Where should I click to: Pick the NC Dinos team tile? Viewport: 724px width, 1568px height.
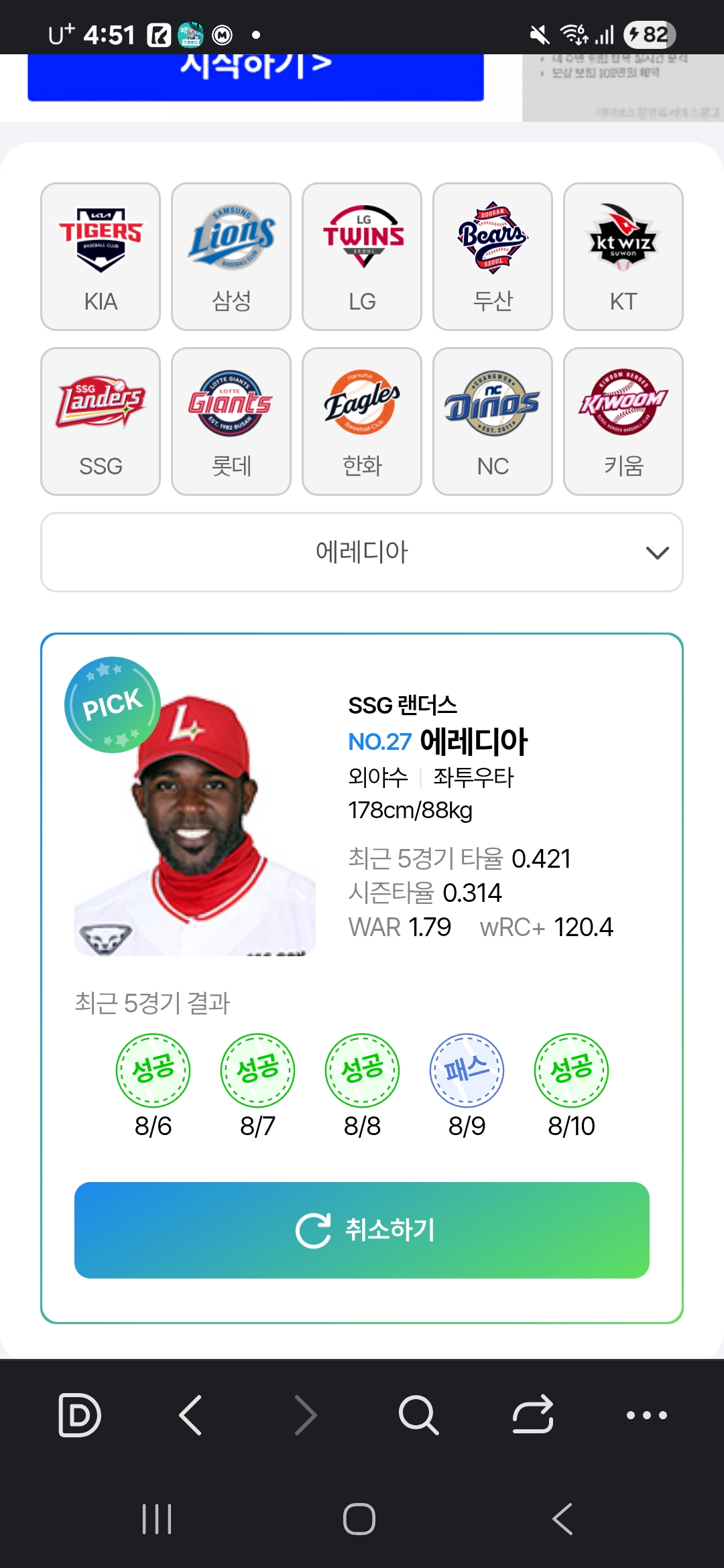point(493,421)
